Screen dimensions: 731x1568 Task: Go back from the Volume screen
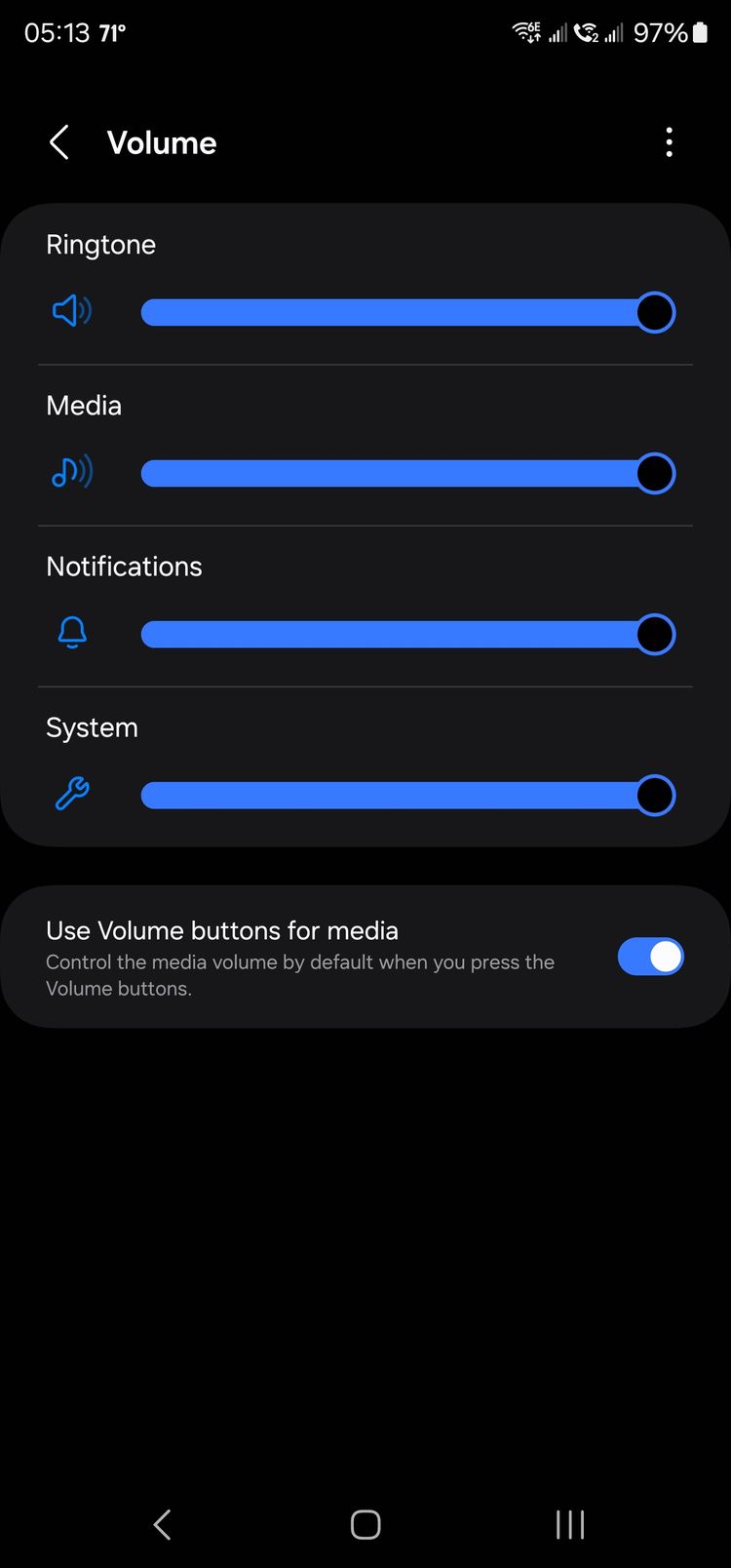click(59, 142)
